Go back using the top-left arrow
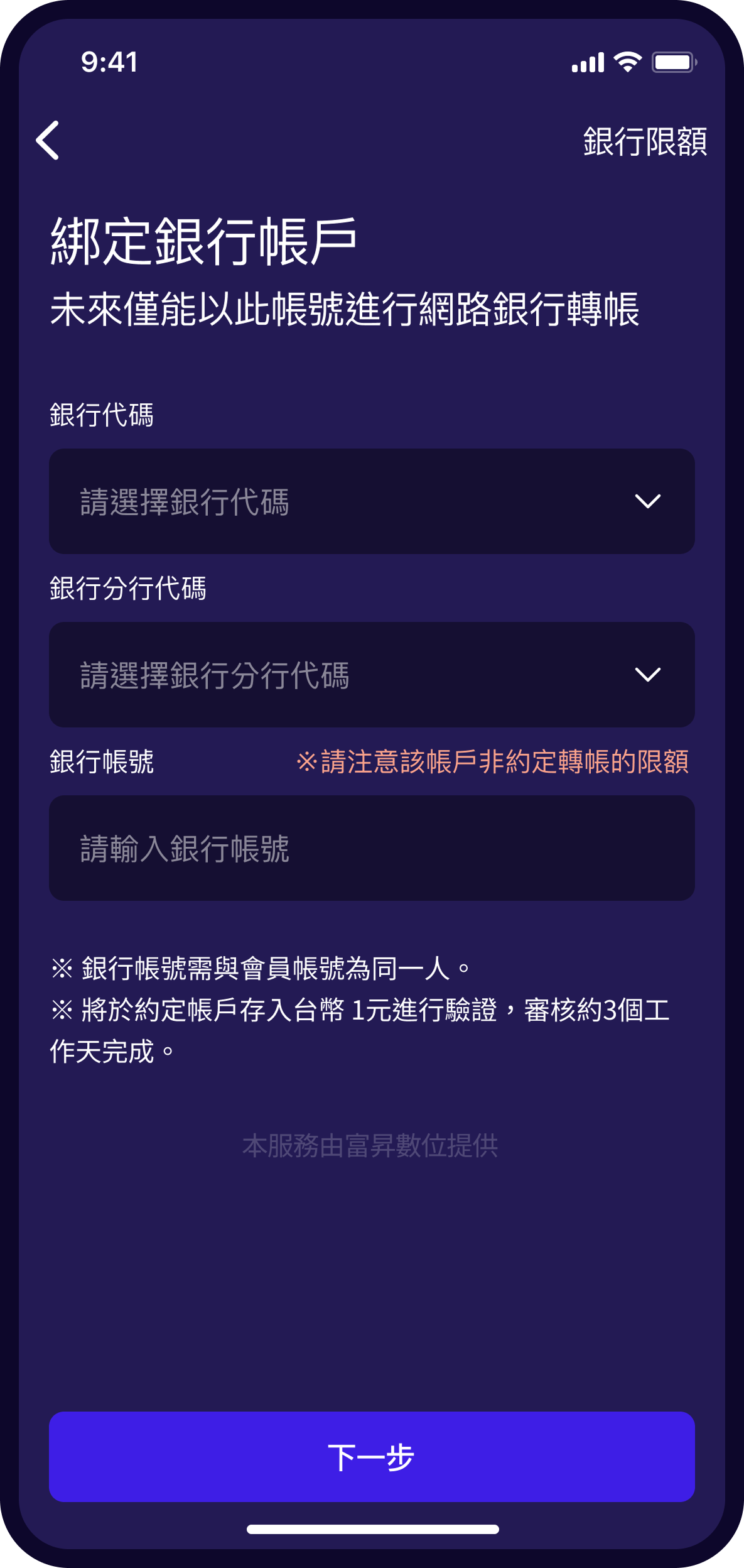 coord(48,140)
